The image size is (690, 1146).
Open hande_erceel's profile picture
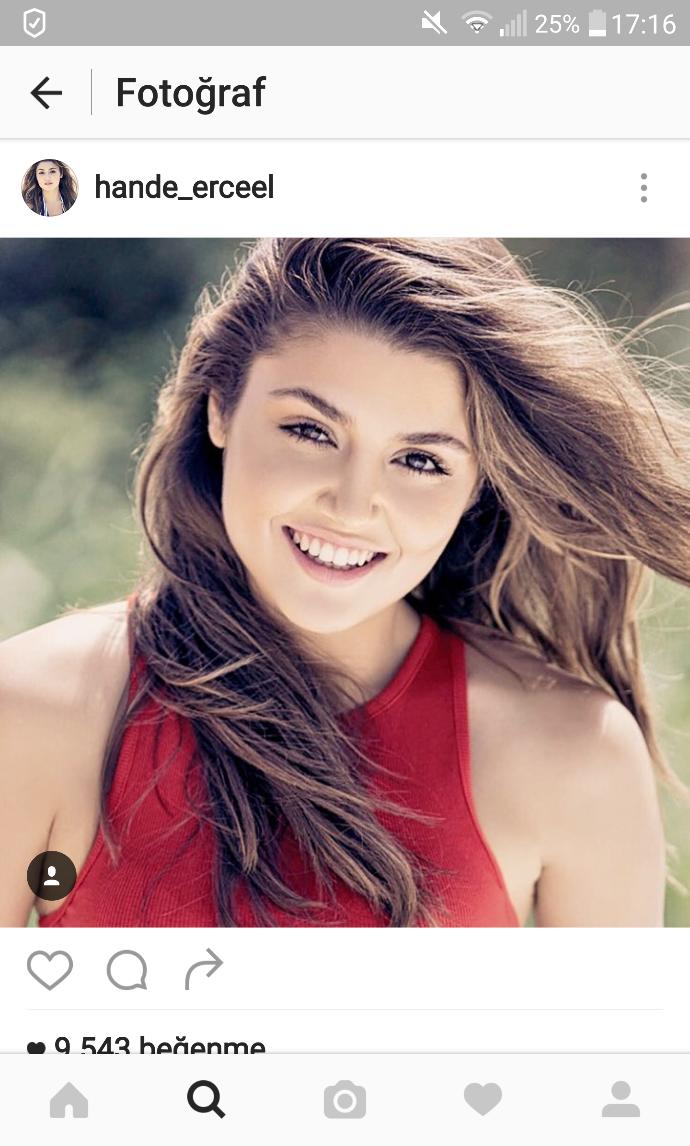50,188
